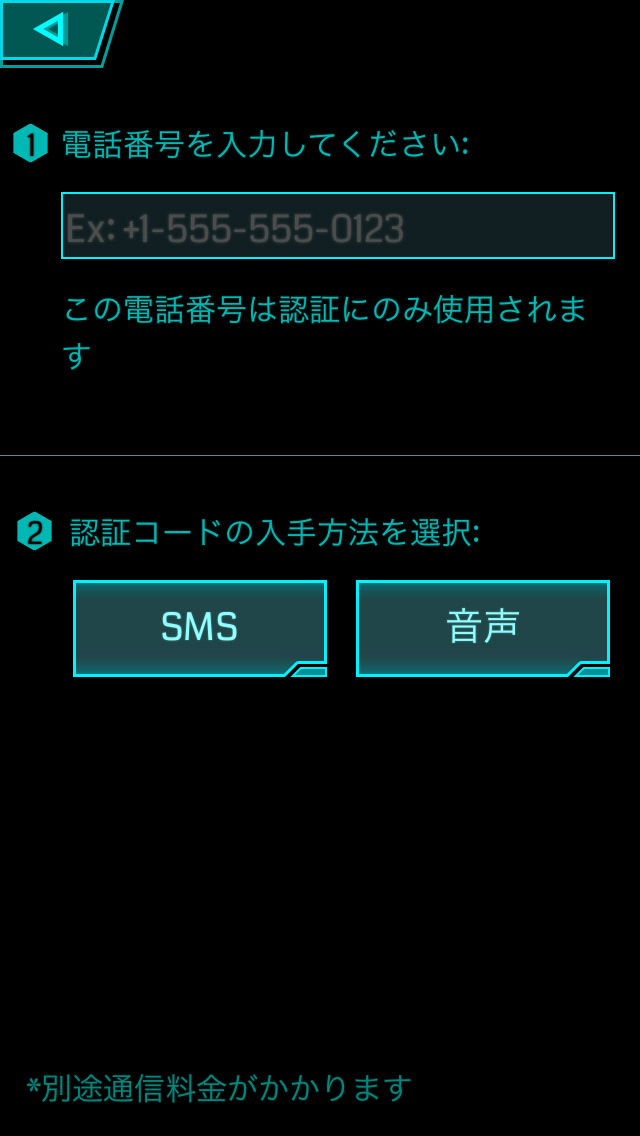Choose SMS to receive the code

tap(200, 628)
